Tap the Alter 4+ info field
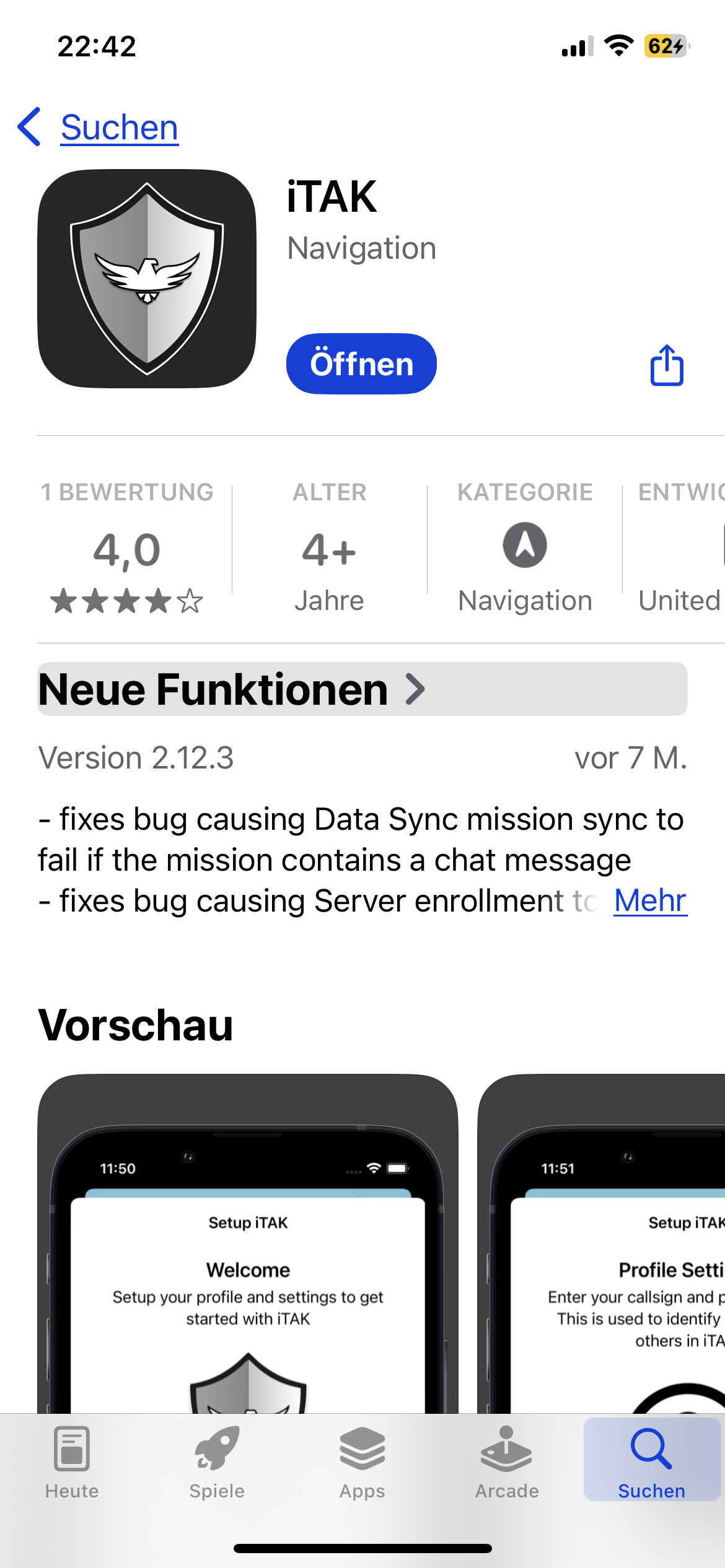Viewport: 725px width, 1568px height. click(329, 545)
